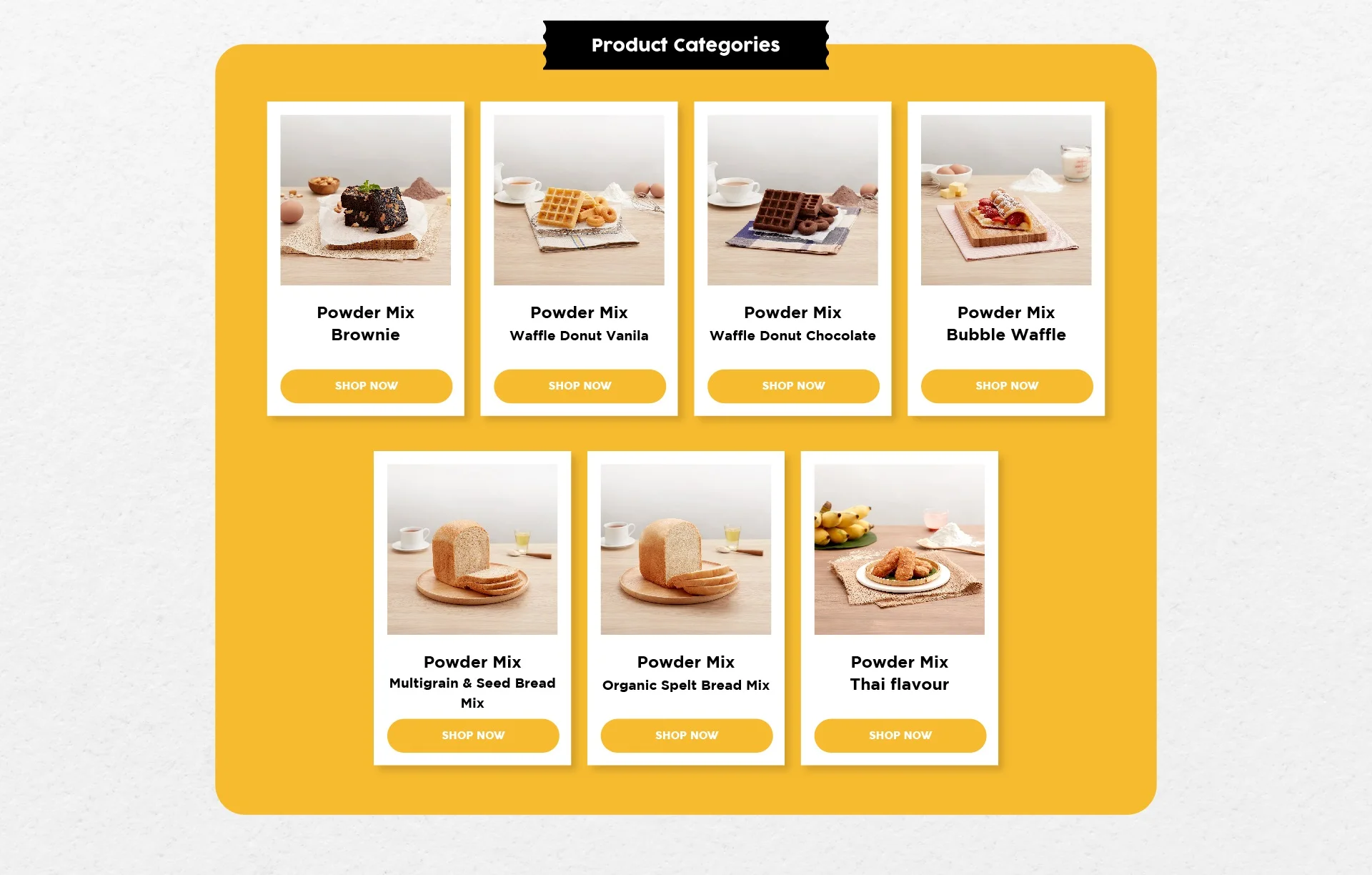
Task: Tap Shop Now under Powder Mix Brownie
Action: (366, 386)
